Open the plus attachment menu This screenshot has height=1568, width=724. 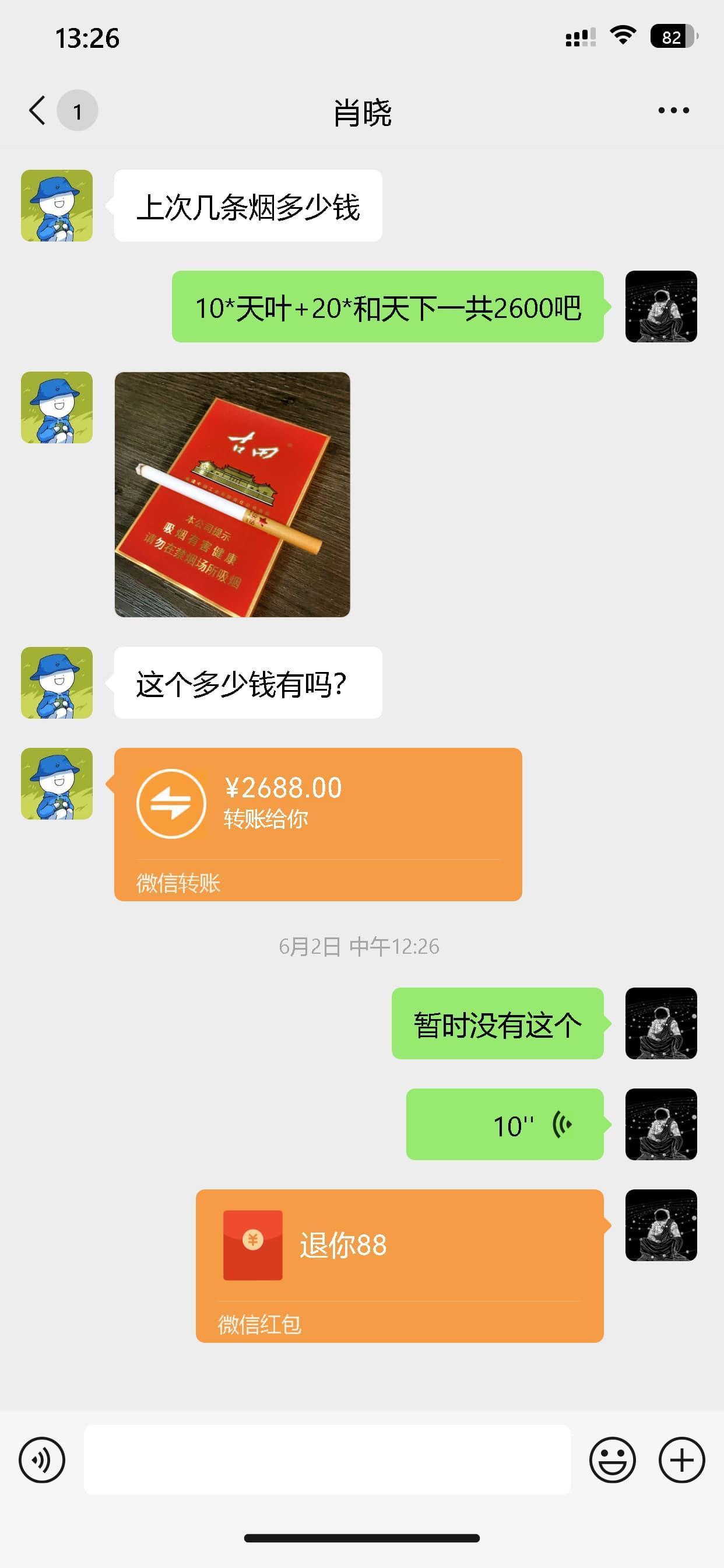pos(681,1459)
